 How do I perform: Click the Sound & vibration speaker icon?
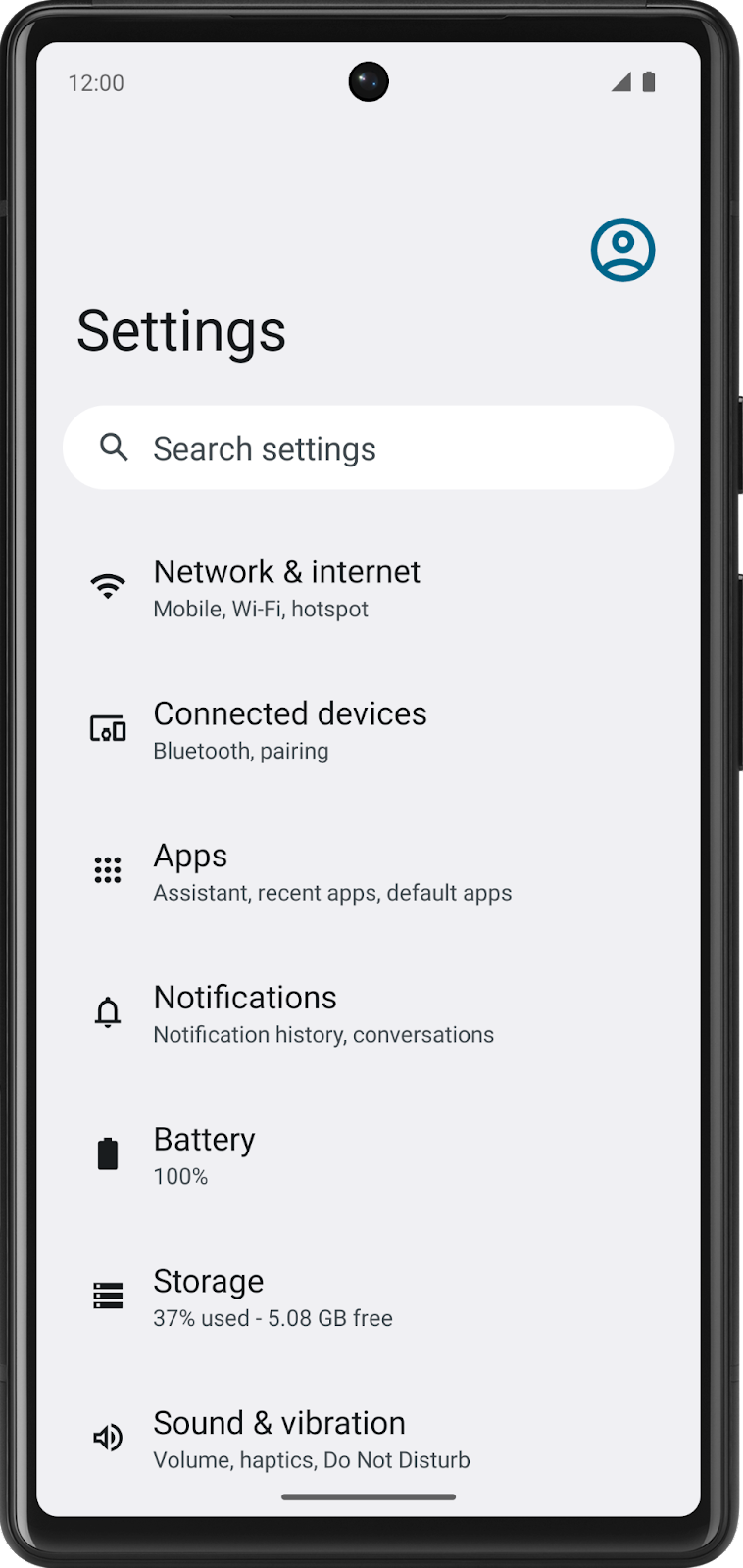(x=108, y=1438)
